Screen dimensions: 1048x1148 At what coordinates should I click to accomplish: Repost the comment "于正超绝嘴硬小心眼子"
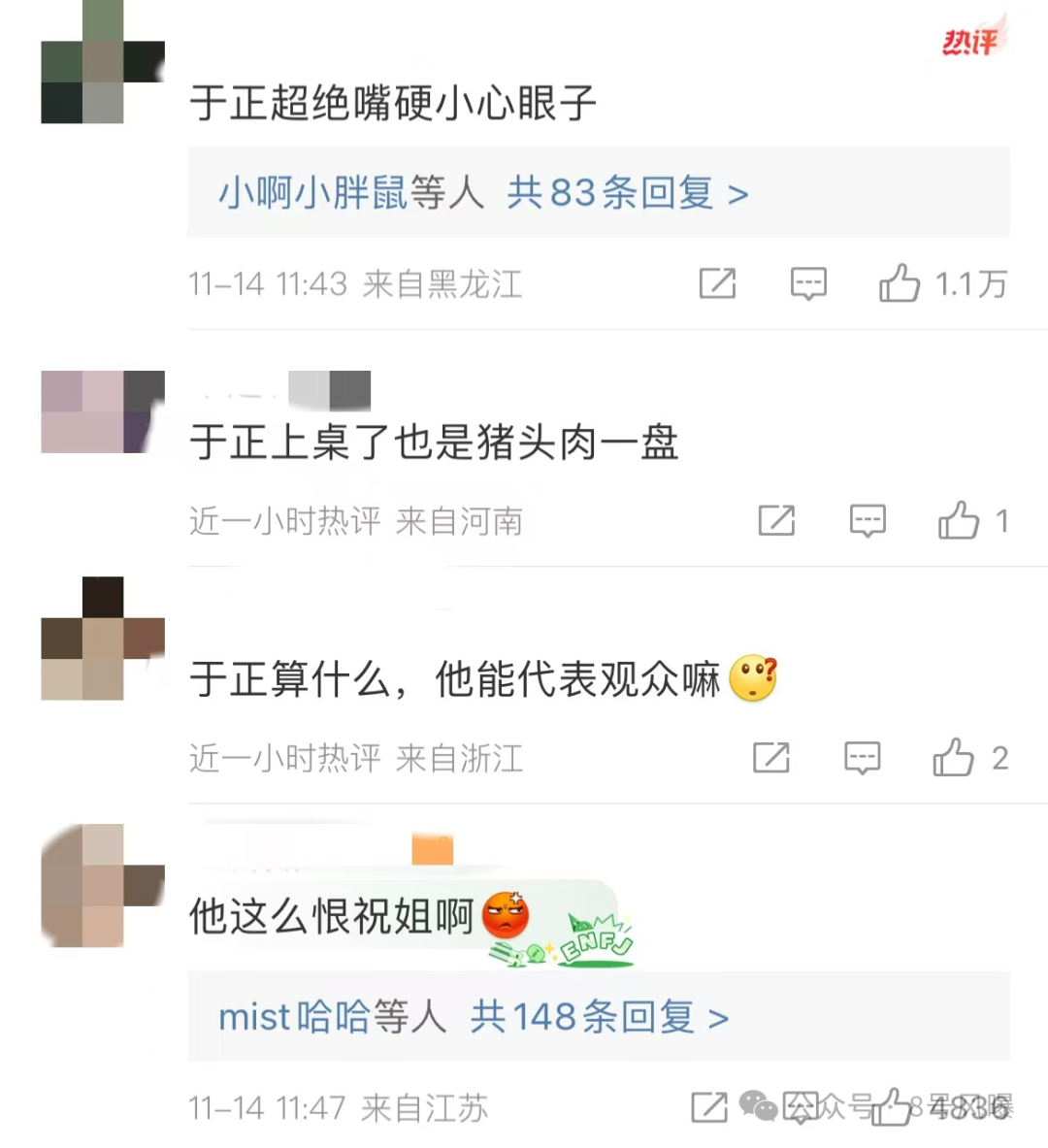(717, 283)
